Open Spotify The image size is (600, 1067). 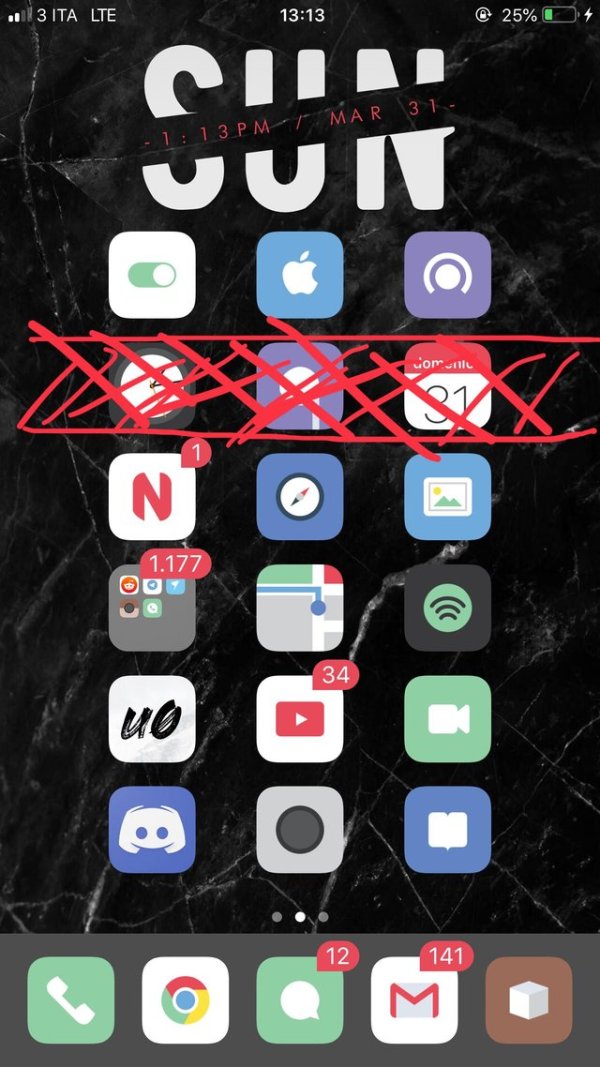[x=447, y=608]
